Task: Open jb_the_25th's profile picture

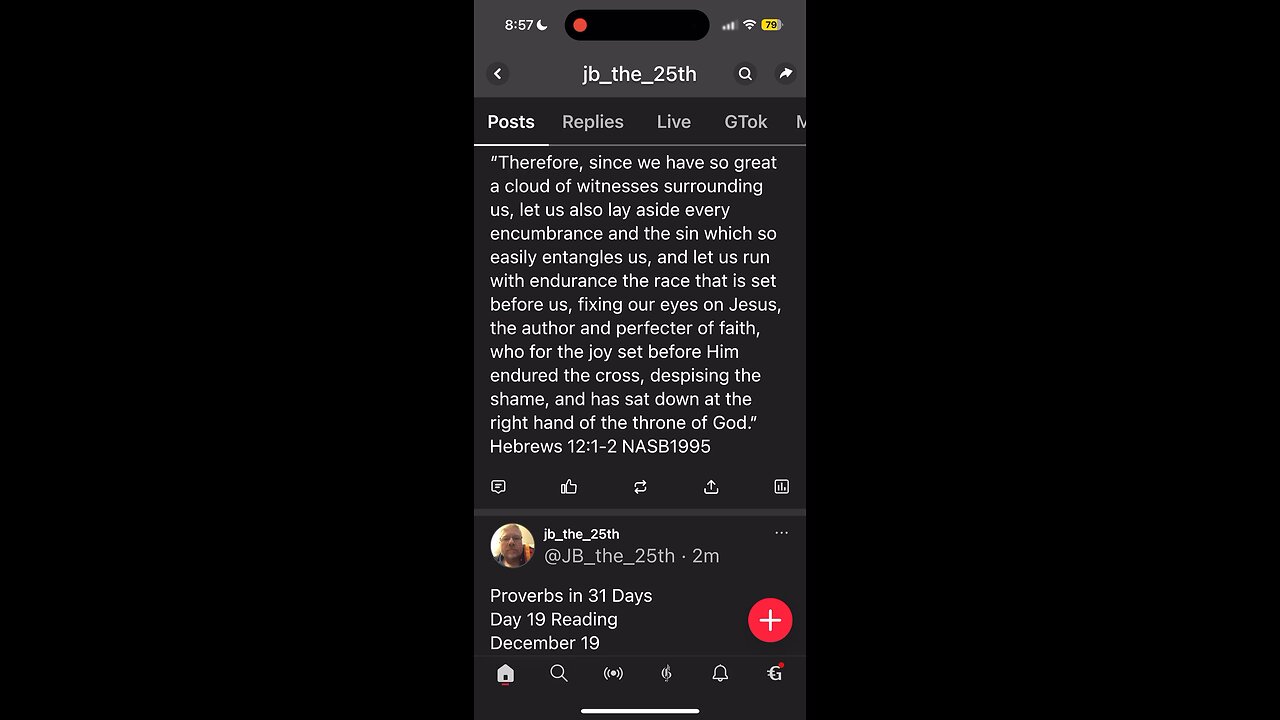Action: pyautogui.click(x=512, y=545)
